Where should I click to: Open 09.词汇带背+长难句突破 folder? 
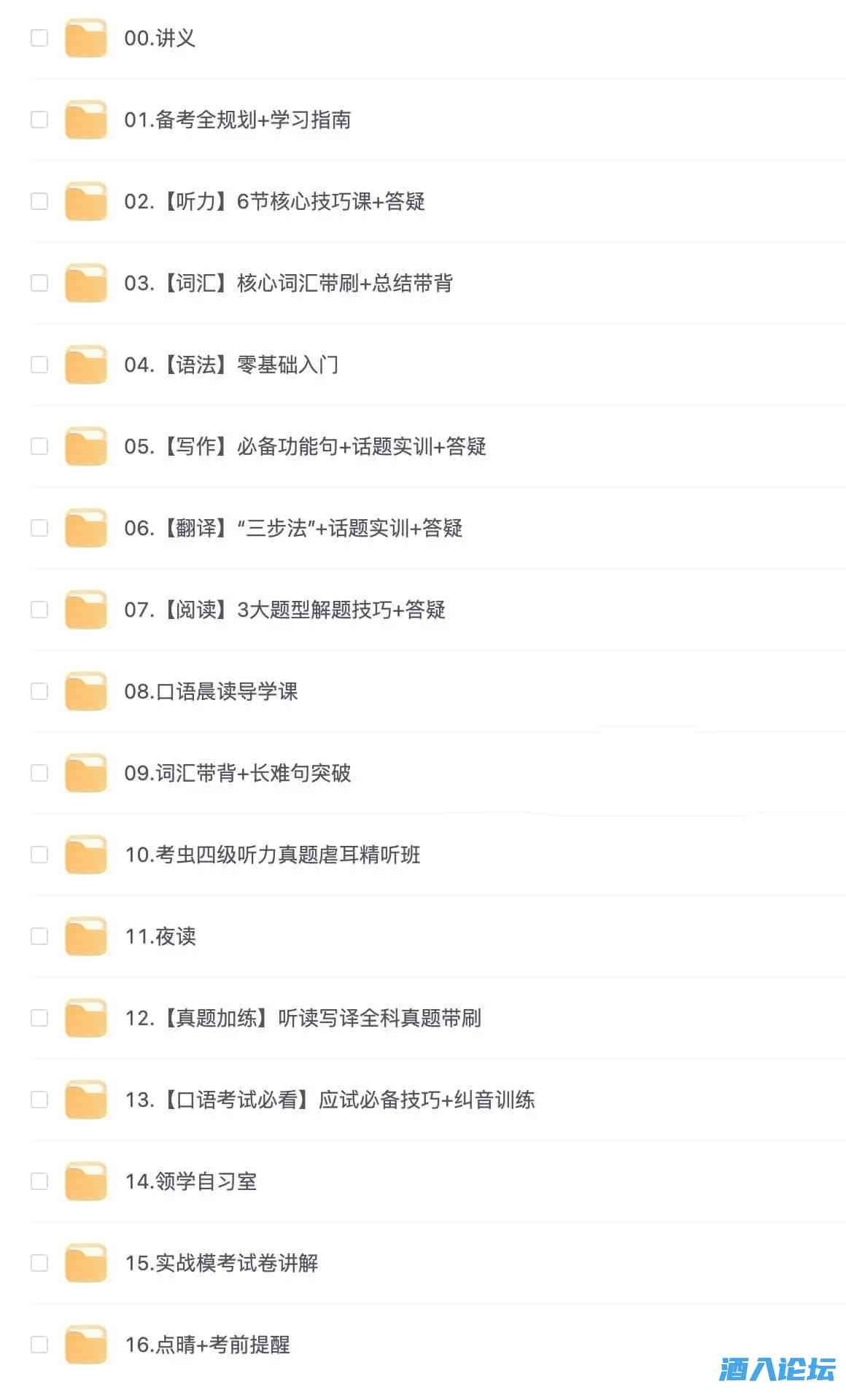(237, 773)
